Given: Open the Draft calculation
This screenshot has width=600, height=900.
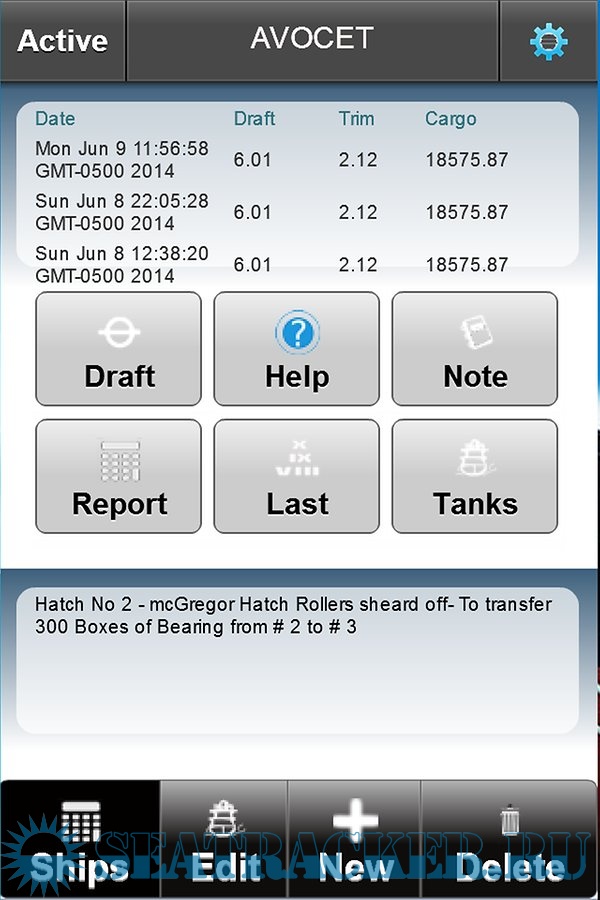Looking at the screenshot, I should (119, 349).
